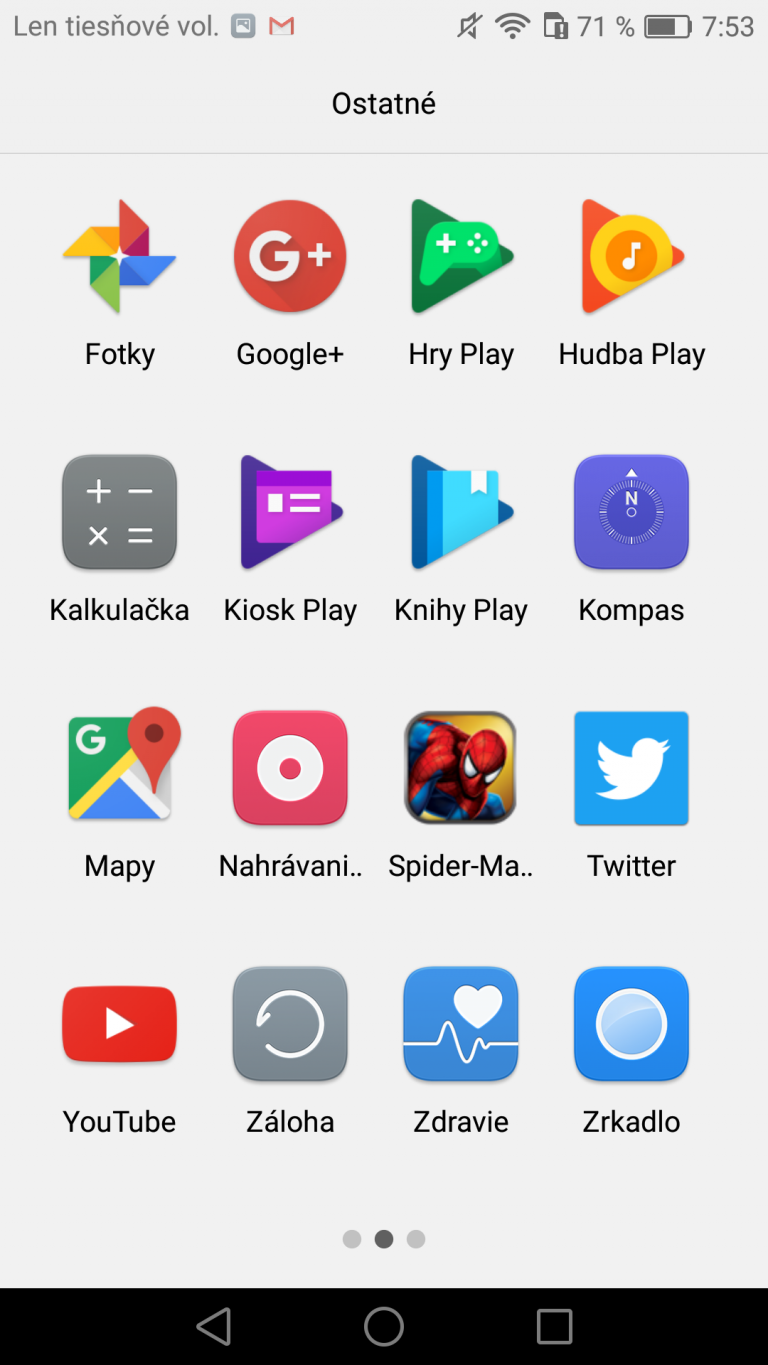Open the Fotky app
768x1365 pixels.
(x=120, y=257)
